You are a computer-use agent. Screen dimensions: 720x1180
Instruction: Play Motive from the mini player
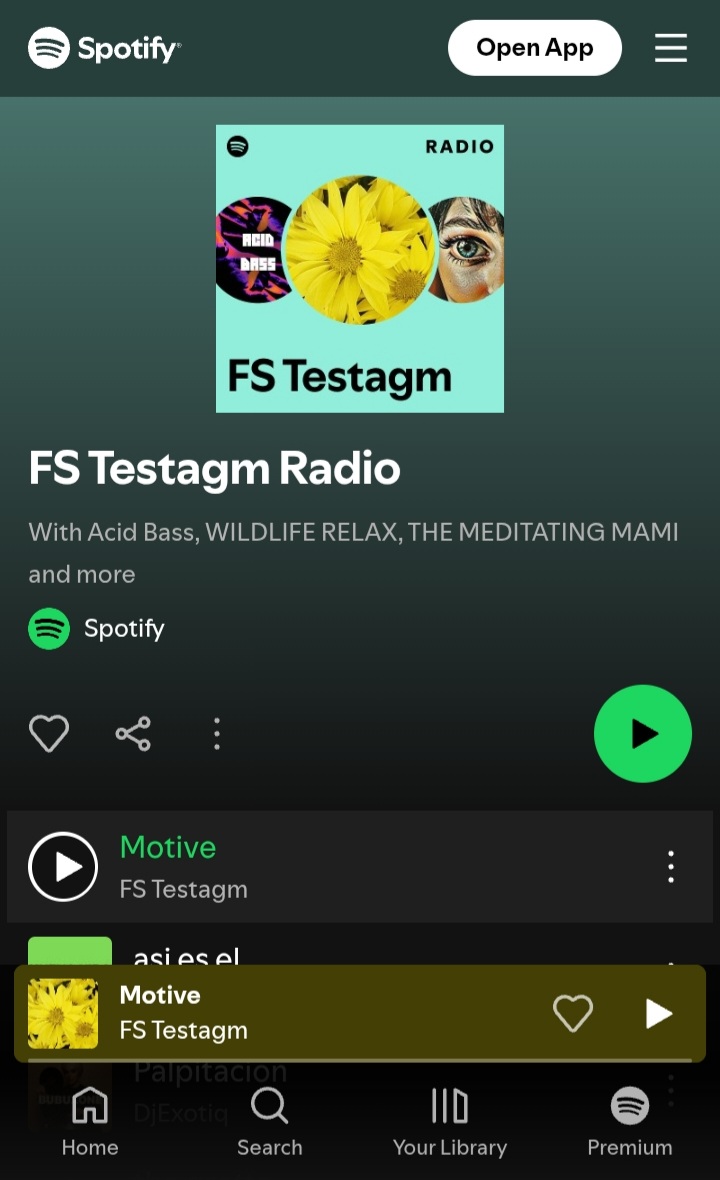(657, 1013)
